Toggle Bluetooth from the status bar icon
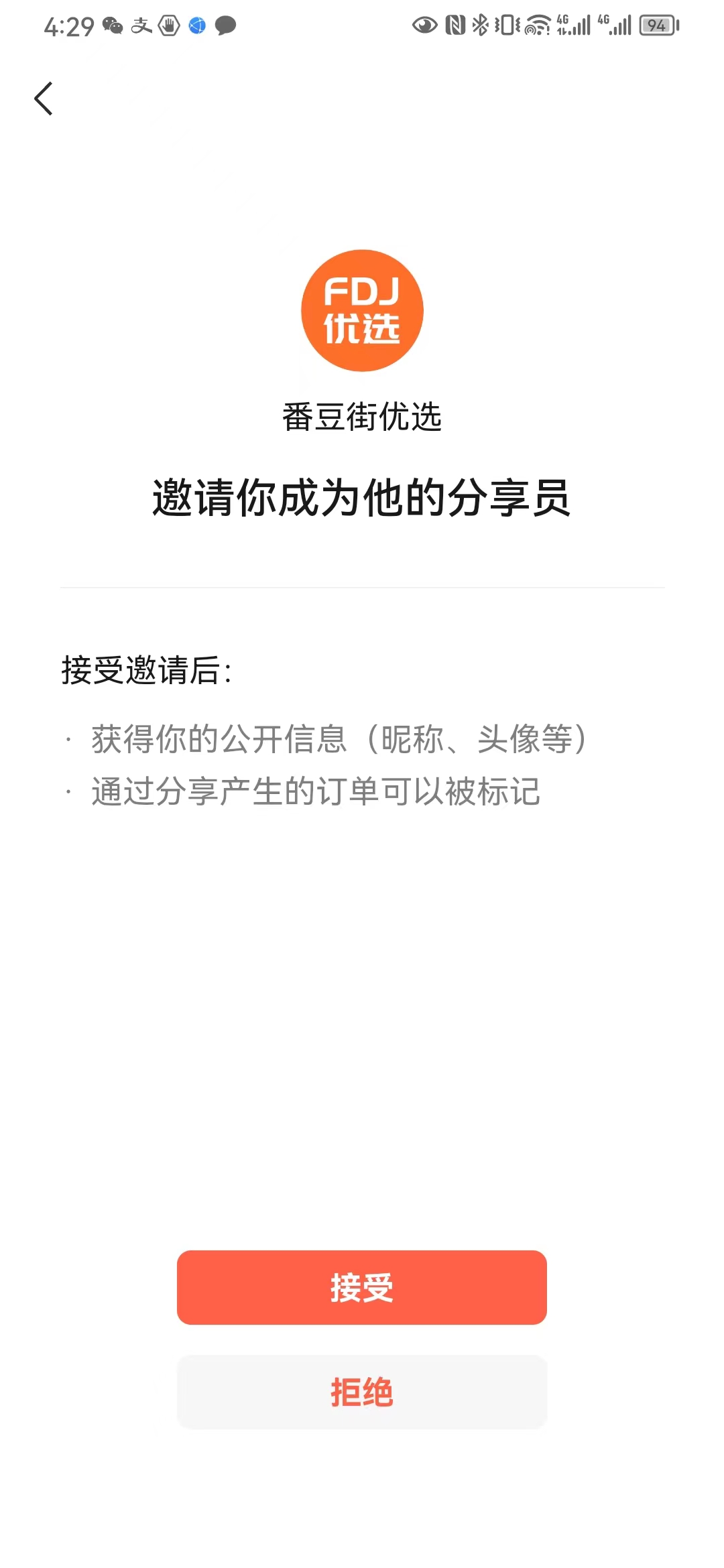 point(480,25)
